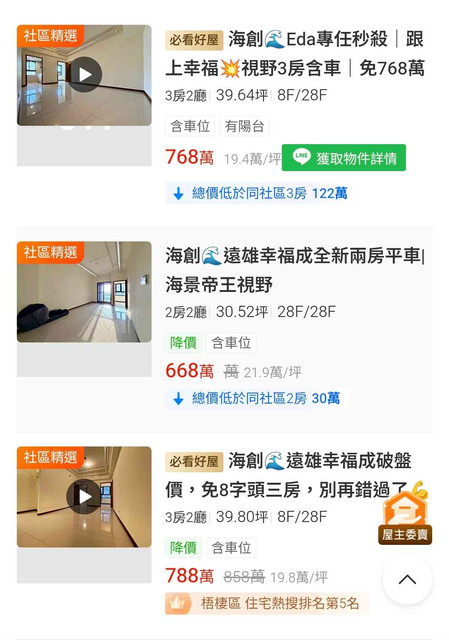
Task: View 總價低於同社區3房 122萬 comparison
Action: 257,193
